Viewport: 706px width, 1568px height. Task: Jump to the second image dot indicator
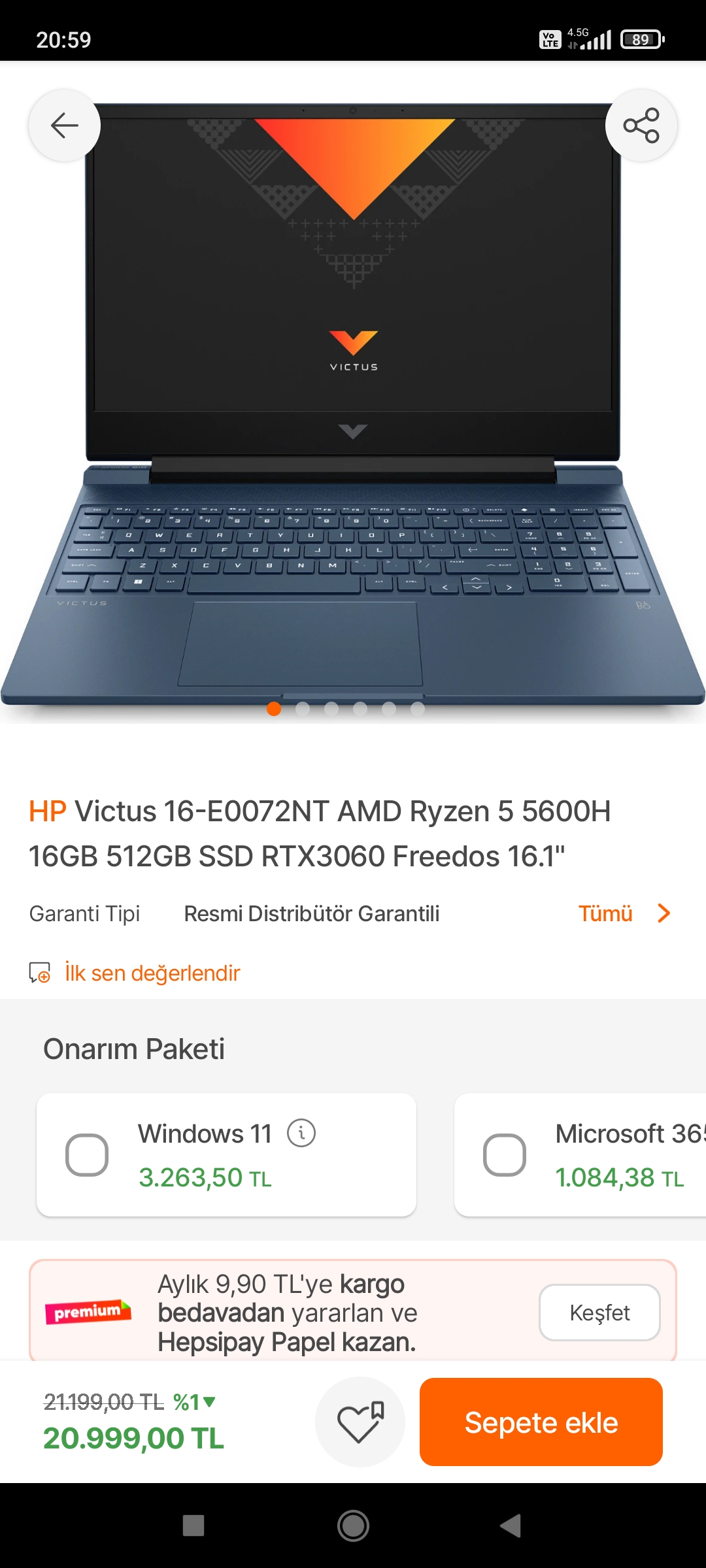point(303,709)
